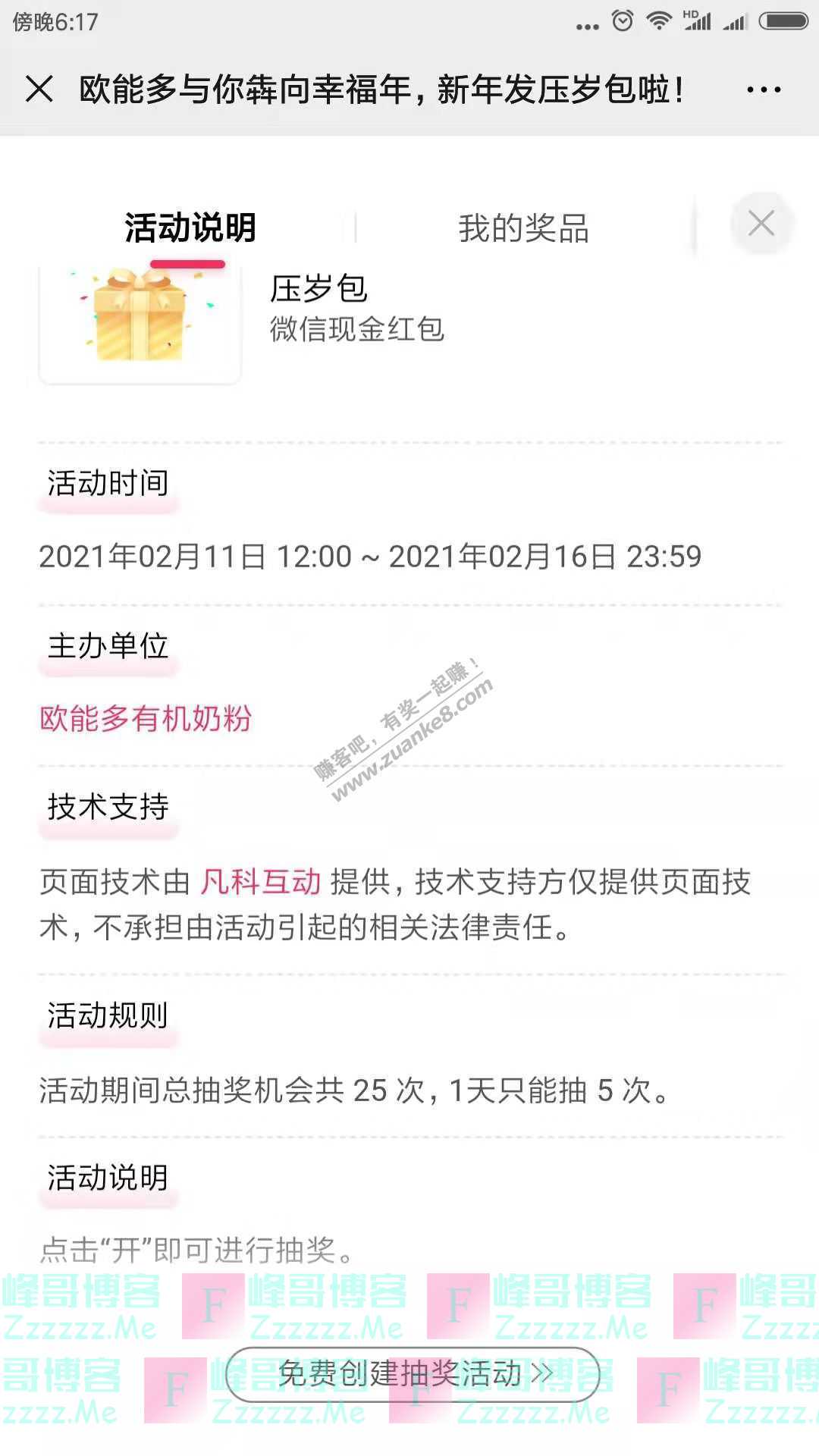The image size is (819, 1456).
Task: Switch to the 活动说明 tab
Action: coord(190,227)
